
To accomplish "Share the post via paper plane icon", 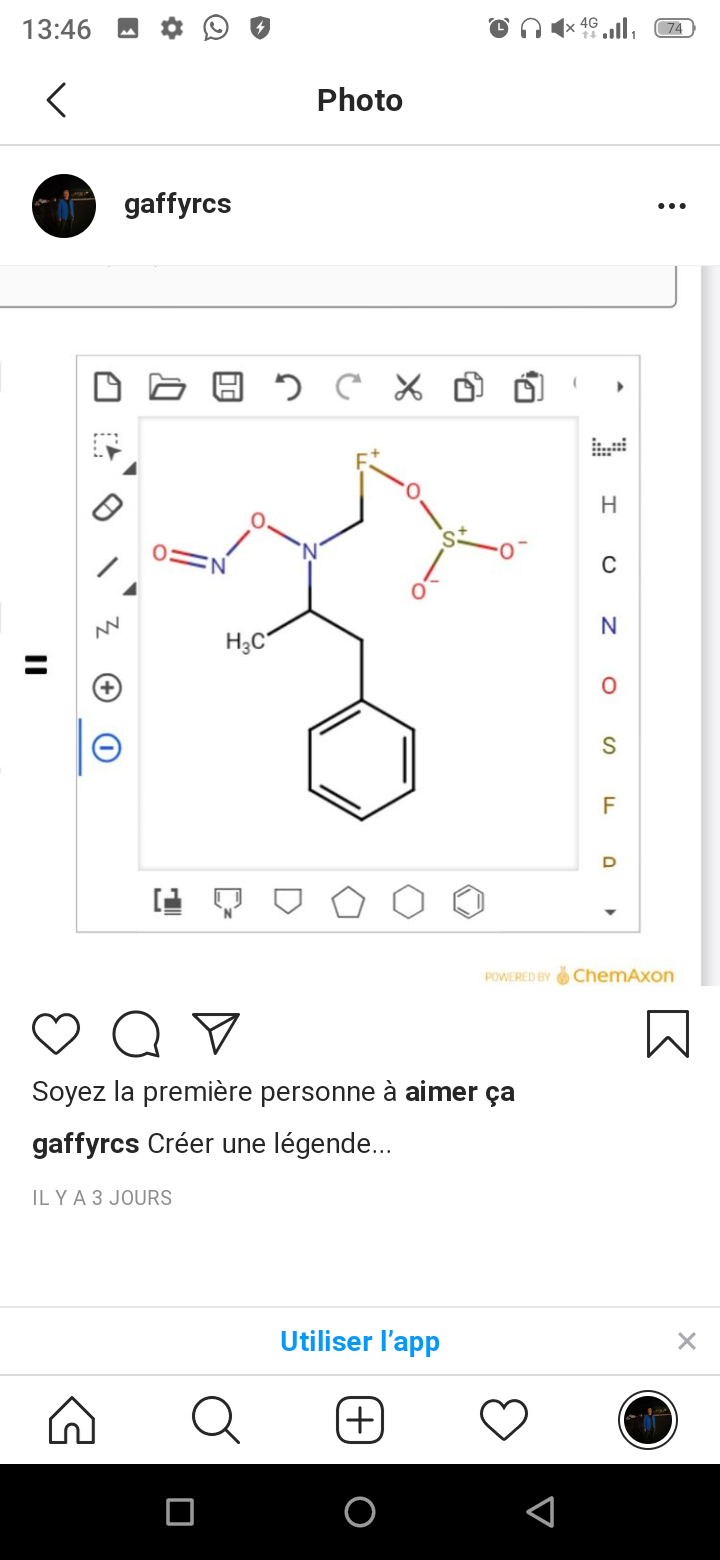I will 216,1034.
